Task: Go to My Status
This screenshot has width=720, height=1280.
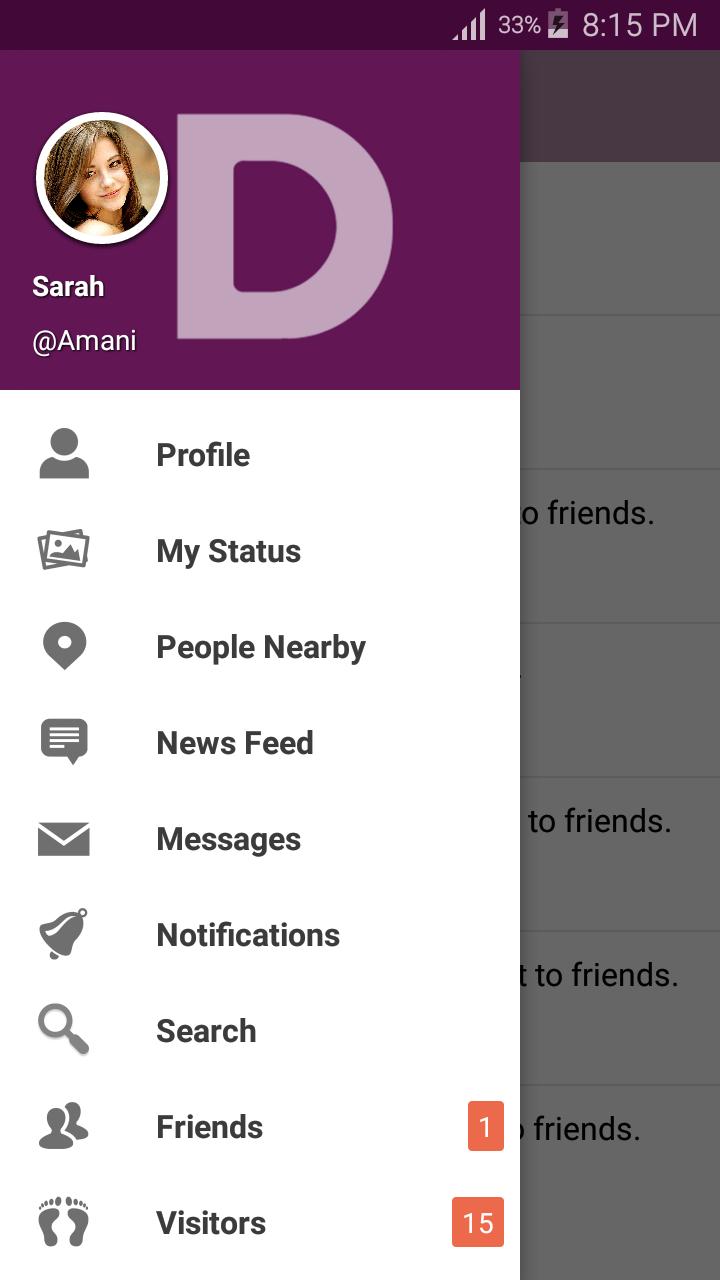Action: pyautogui.click(x=228, y=551)
